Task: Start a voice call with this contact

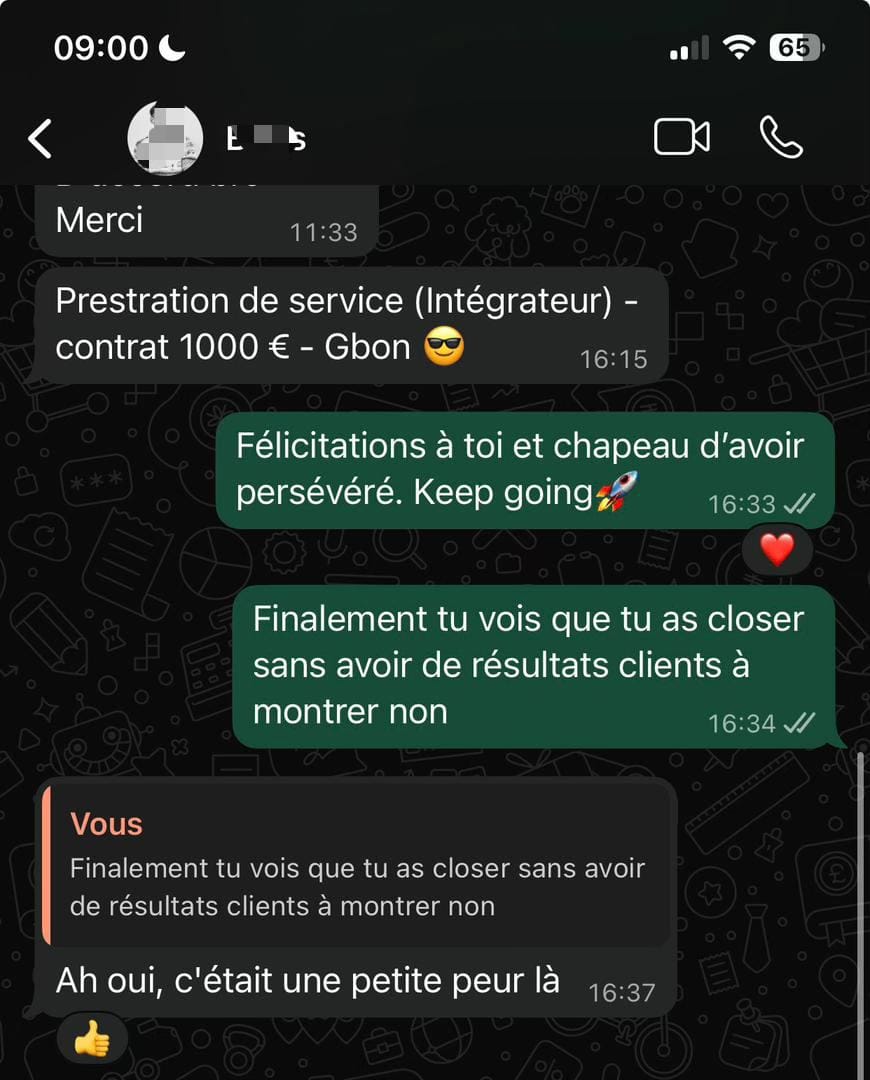Action: pos(781,138)
